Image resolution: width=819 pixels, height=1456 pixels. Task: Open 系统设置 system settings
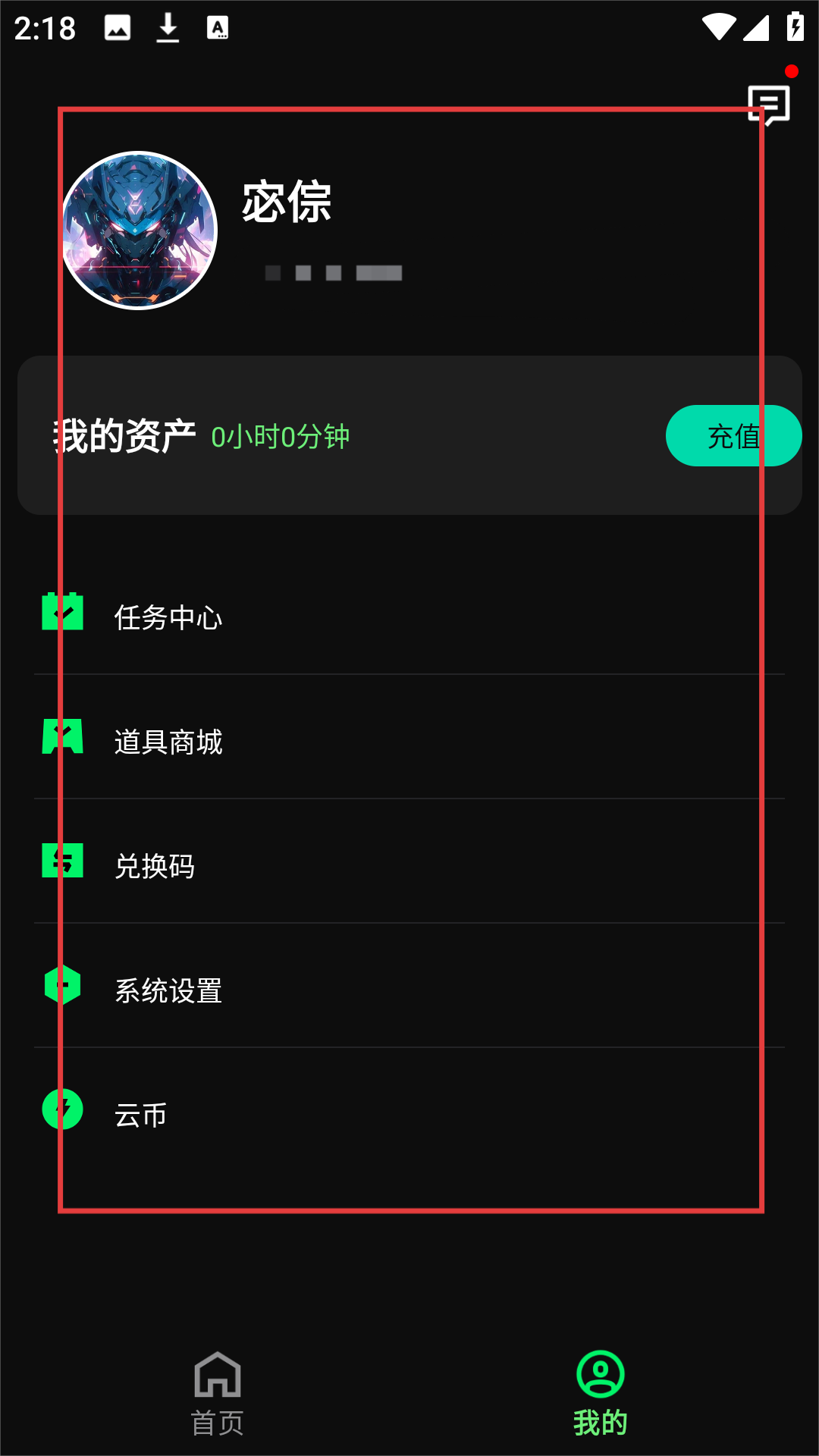coord(409,990)
